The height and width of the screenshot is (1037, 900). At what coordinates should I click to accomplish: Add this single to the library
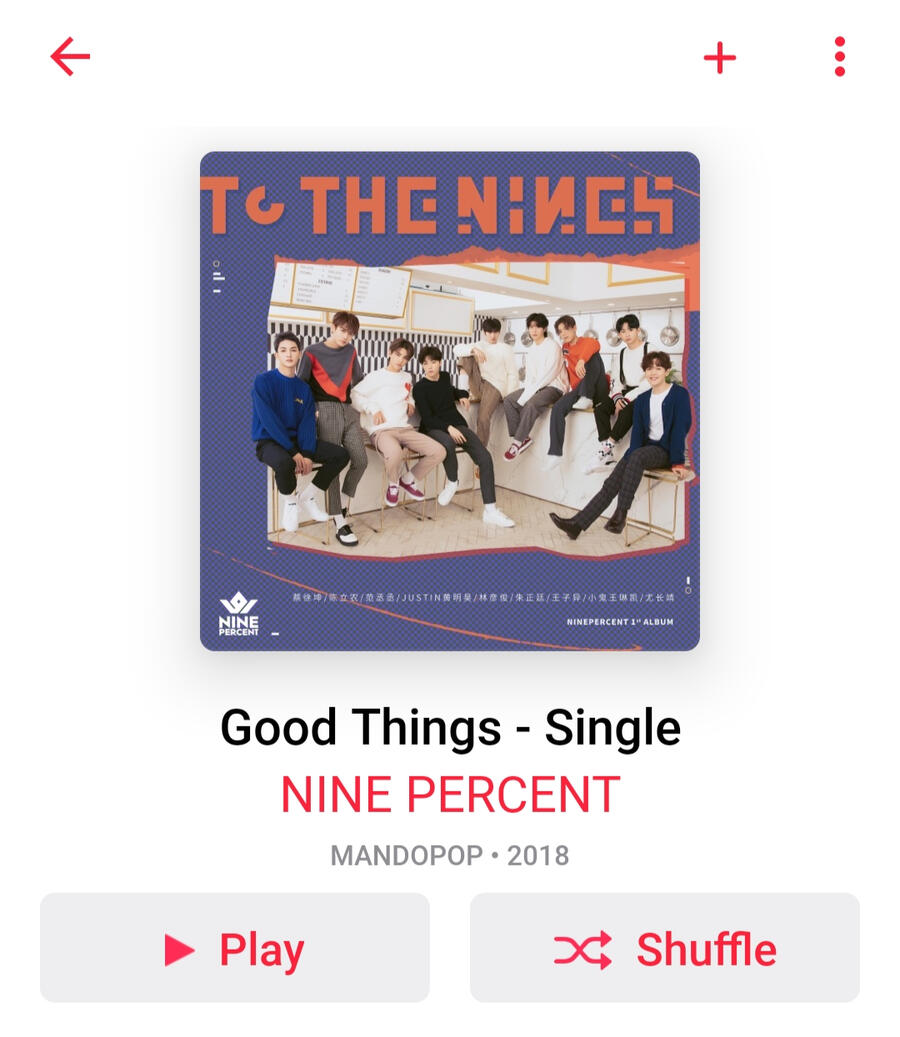click(x=719, y=58)
